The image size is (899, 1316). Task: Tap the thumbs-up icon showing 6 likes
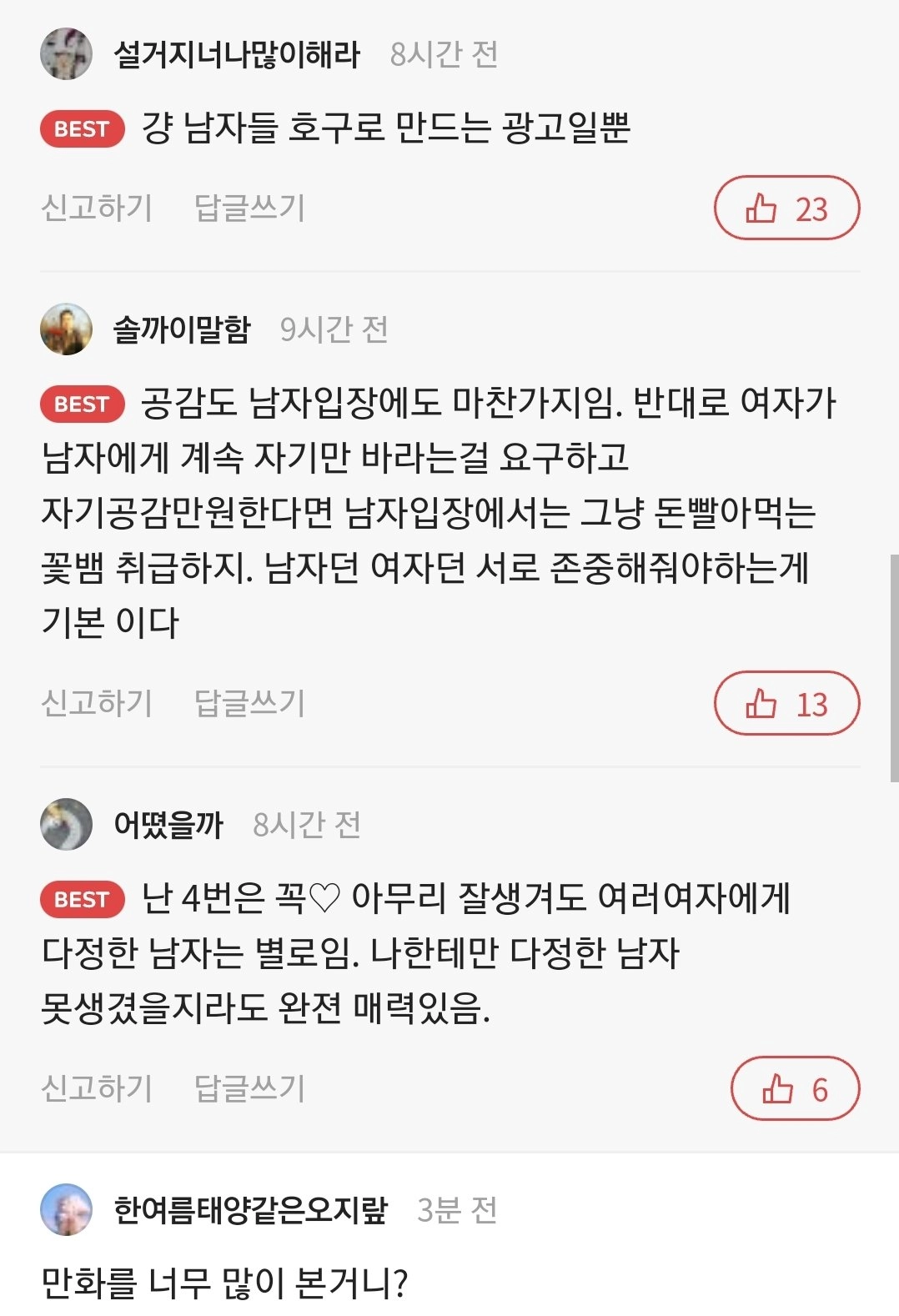pyautogui.click(x=779, y=1088)
